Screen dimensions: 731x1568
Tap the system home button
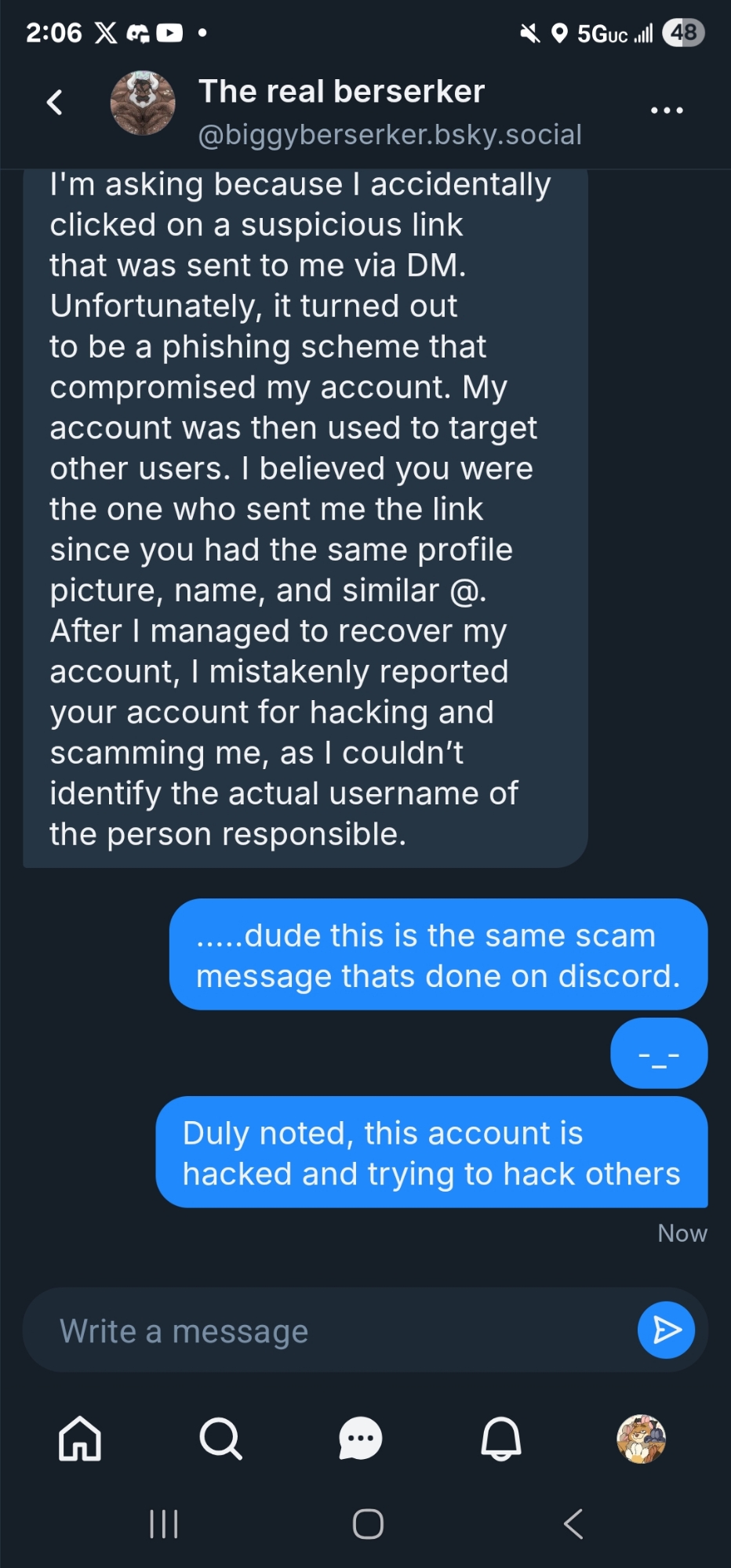pos(368,1525)
